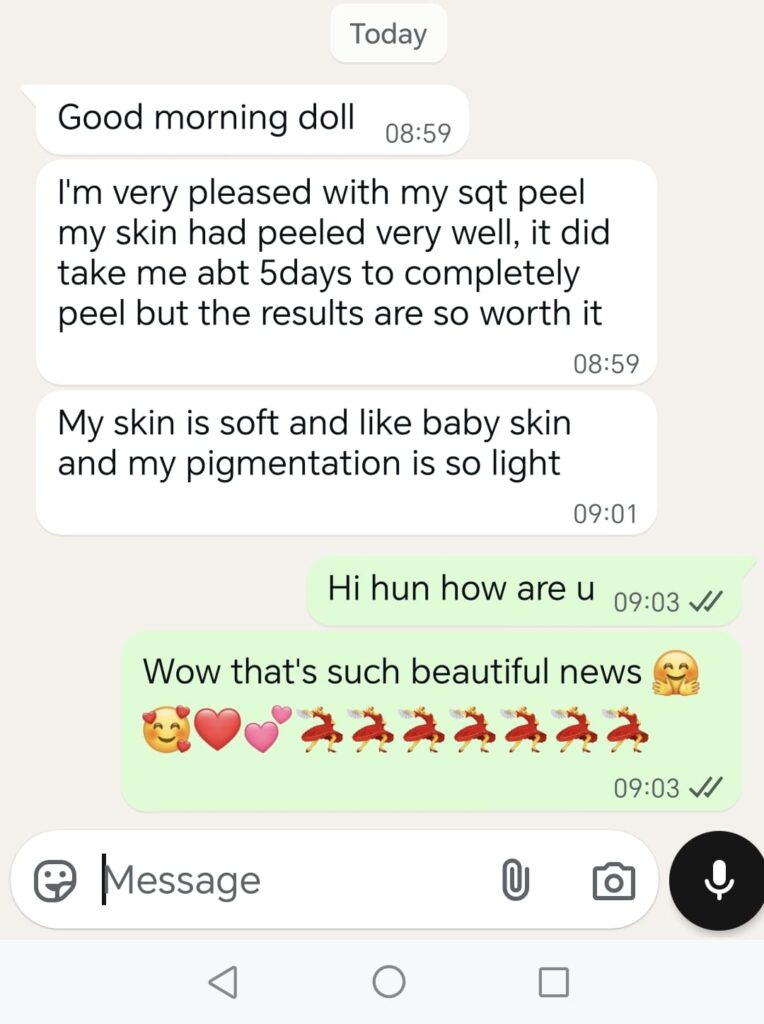Open the camera from the message bar
Screen dimensions: 764x1024
(x=613, y=881)
